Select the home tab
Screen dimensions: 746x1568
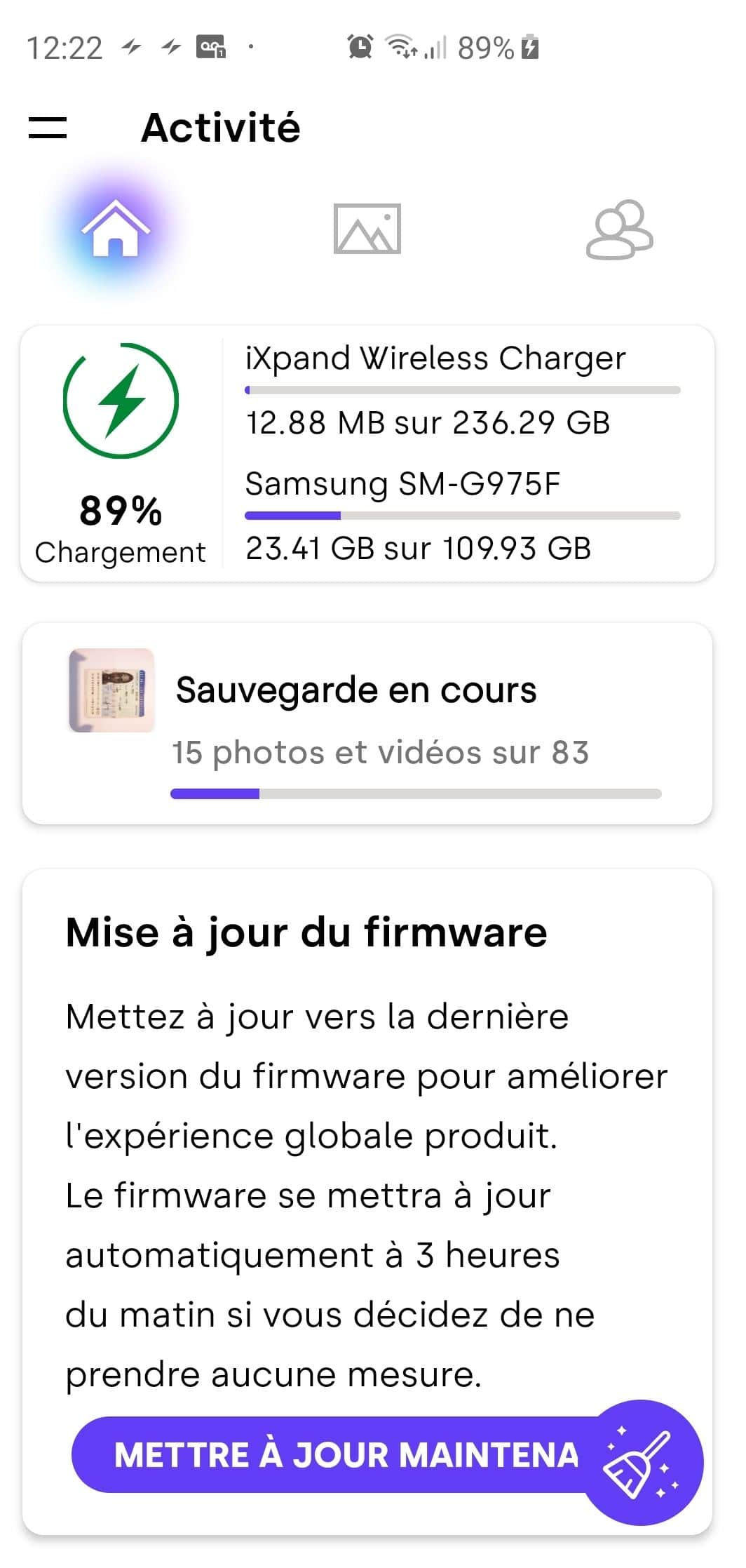coord(116,229)
